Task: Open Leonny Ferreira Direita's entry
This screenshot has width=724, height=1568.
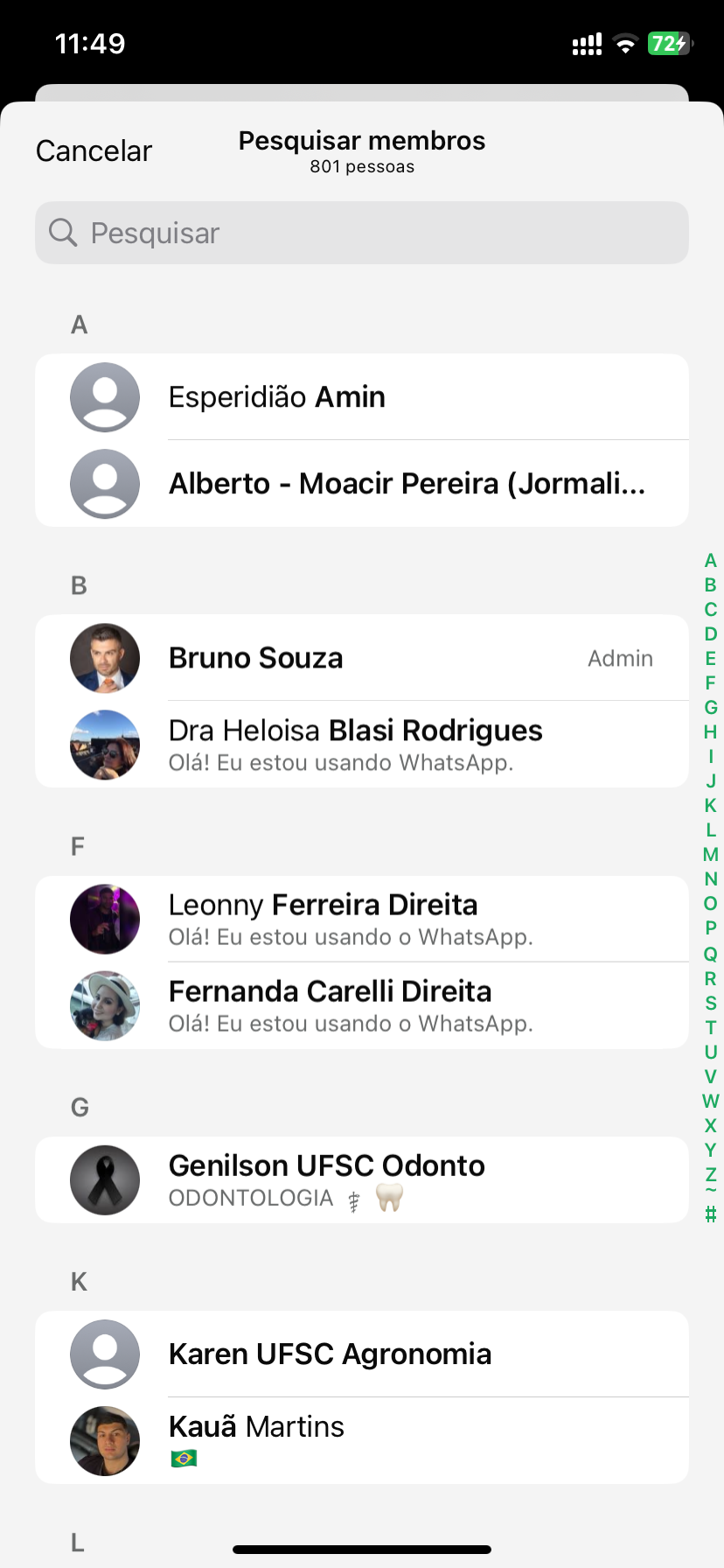Action: 362,919
